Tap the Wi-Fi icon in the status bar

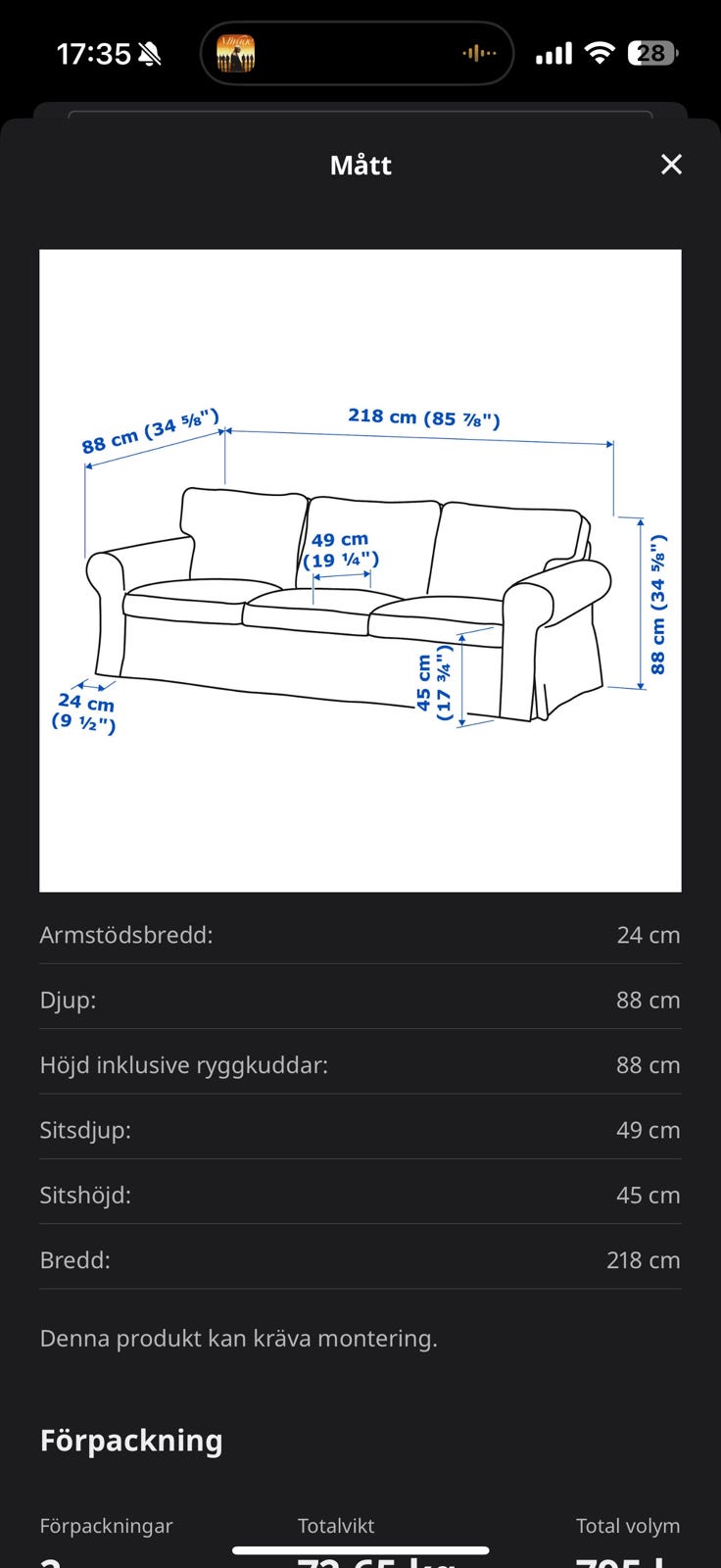(x=599, y=52)
